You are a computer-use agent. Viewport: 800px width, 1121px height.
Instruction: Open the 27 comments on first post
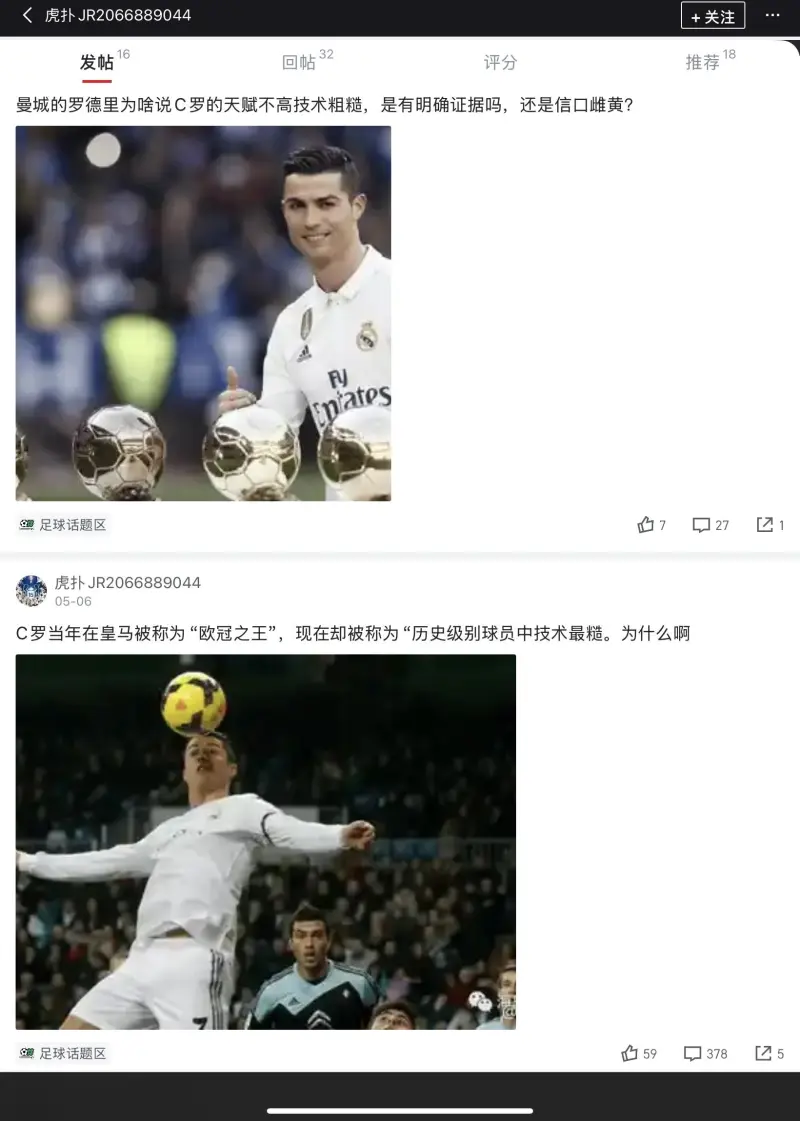(710, 525)
